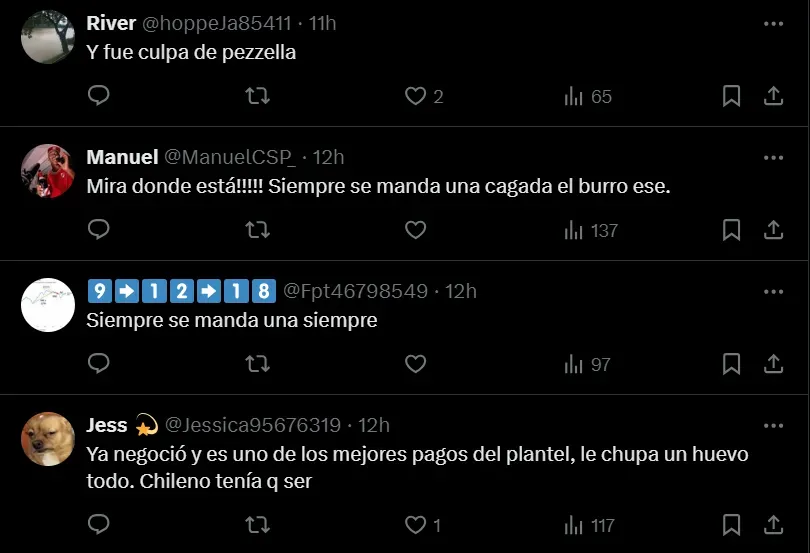Bookmark the @Fpt46798549 tweet

731,364
